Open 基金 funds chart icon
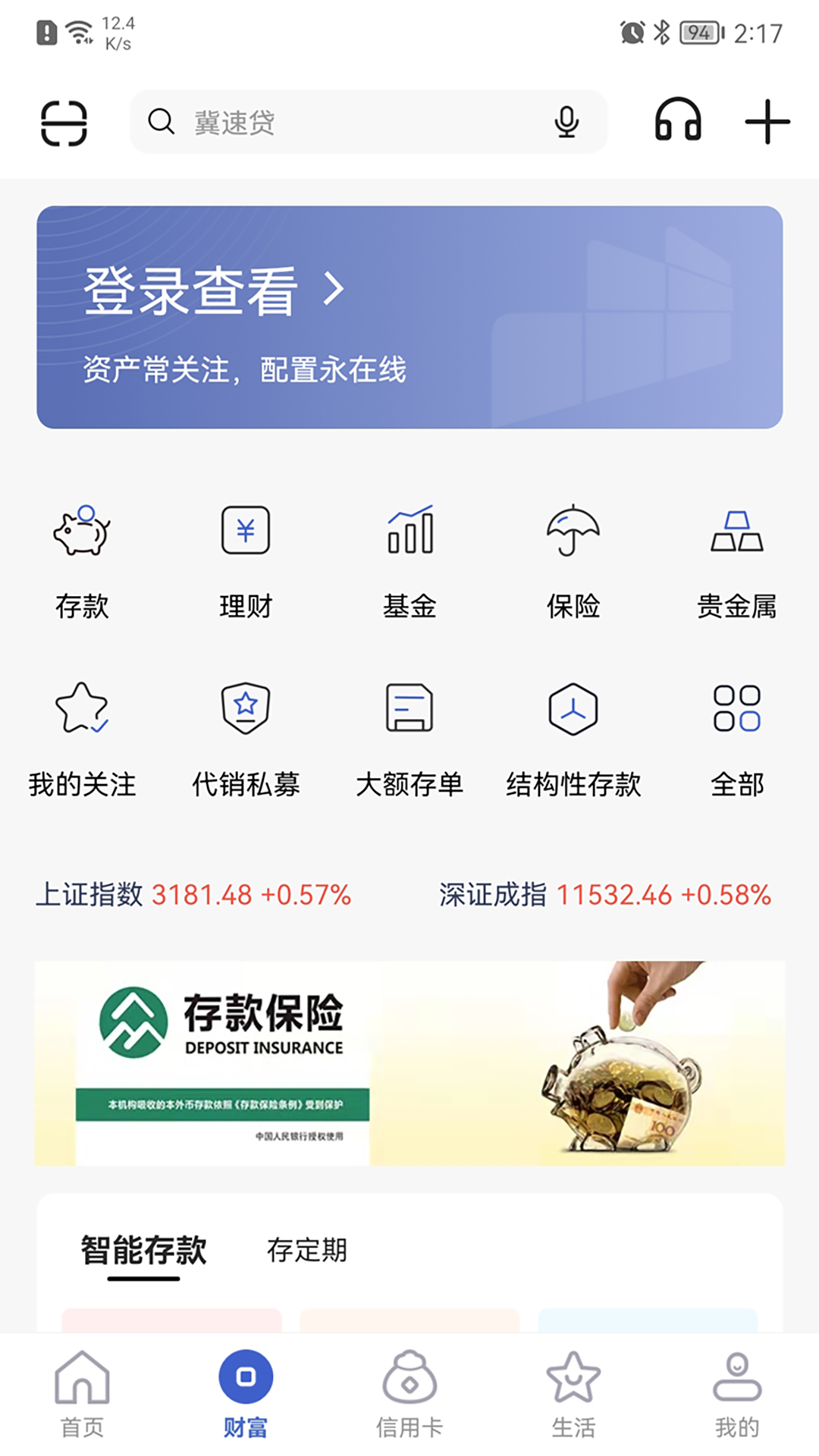819x1456 pixels. (x=409, y=531)
